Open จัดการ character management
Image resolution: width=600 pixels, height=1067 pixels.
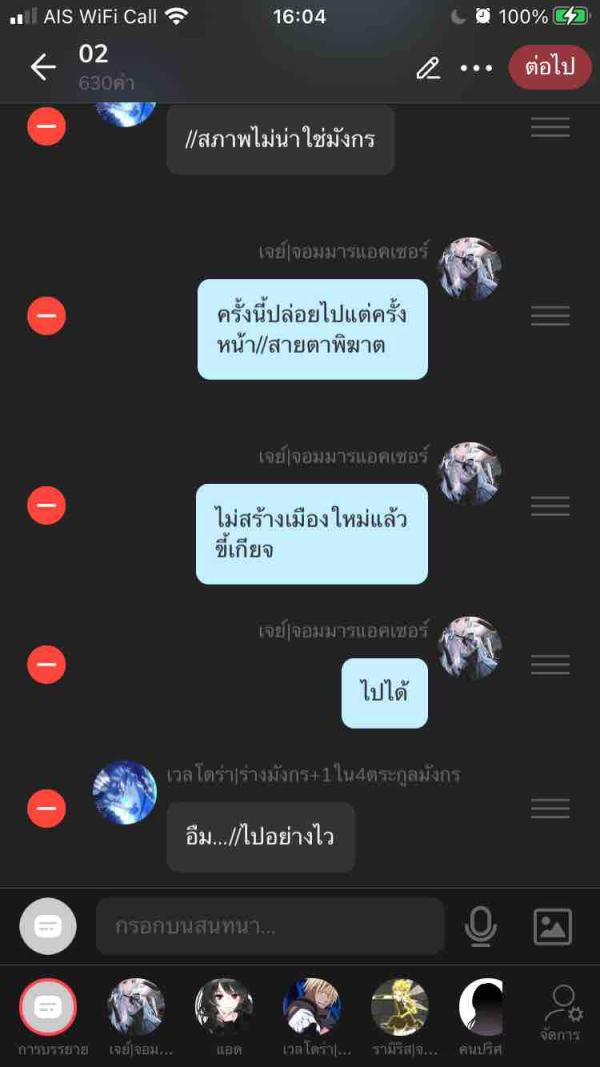(x=562, y=1010)
